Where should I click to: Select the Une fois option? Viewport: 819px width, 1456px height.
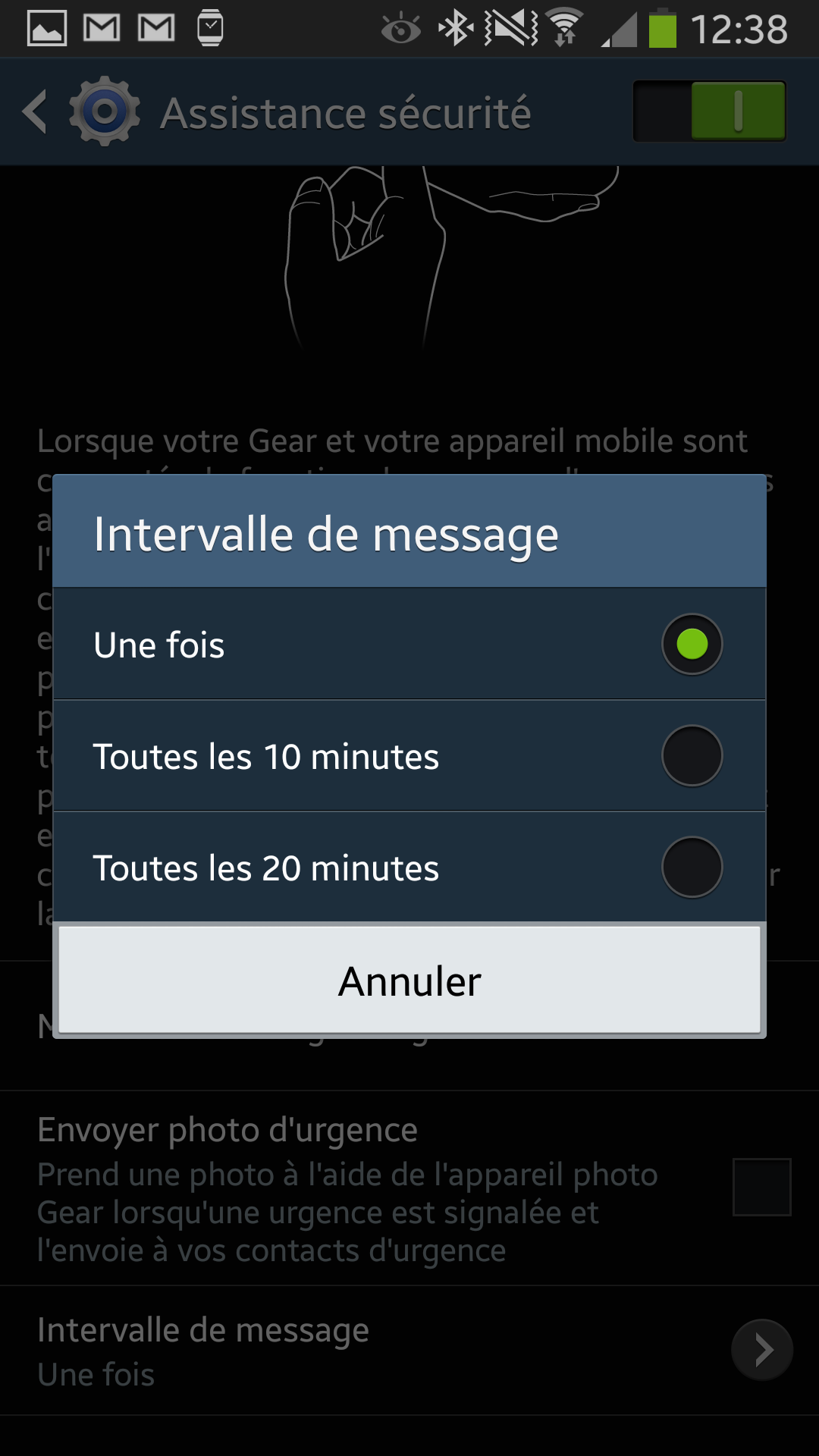[x=409, y=644]
